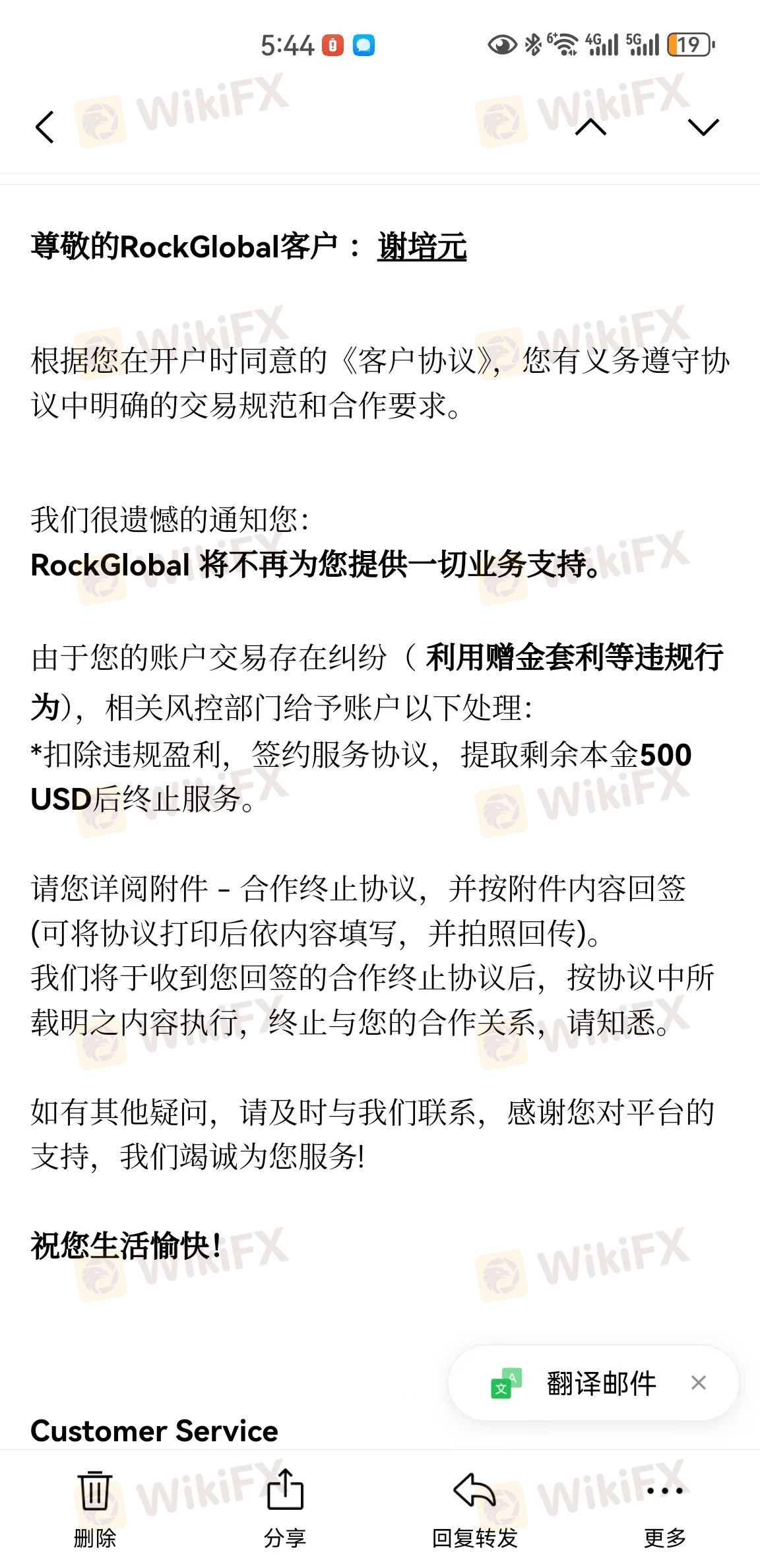
Task: Jump to next email with down arrow
Action: [703, 127]
